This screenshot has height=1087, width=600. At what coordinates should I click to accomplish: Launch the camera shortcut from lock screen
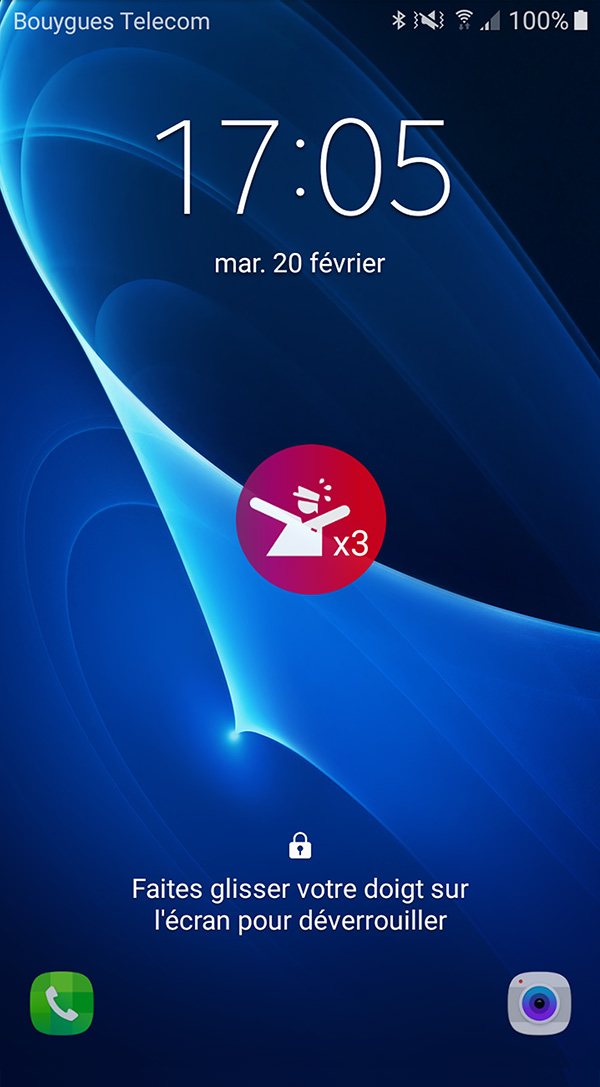click(x=539, y=1002)
